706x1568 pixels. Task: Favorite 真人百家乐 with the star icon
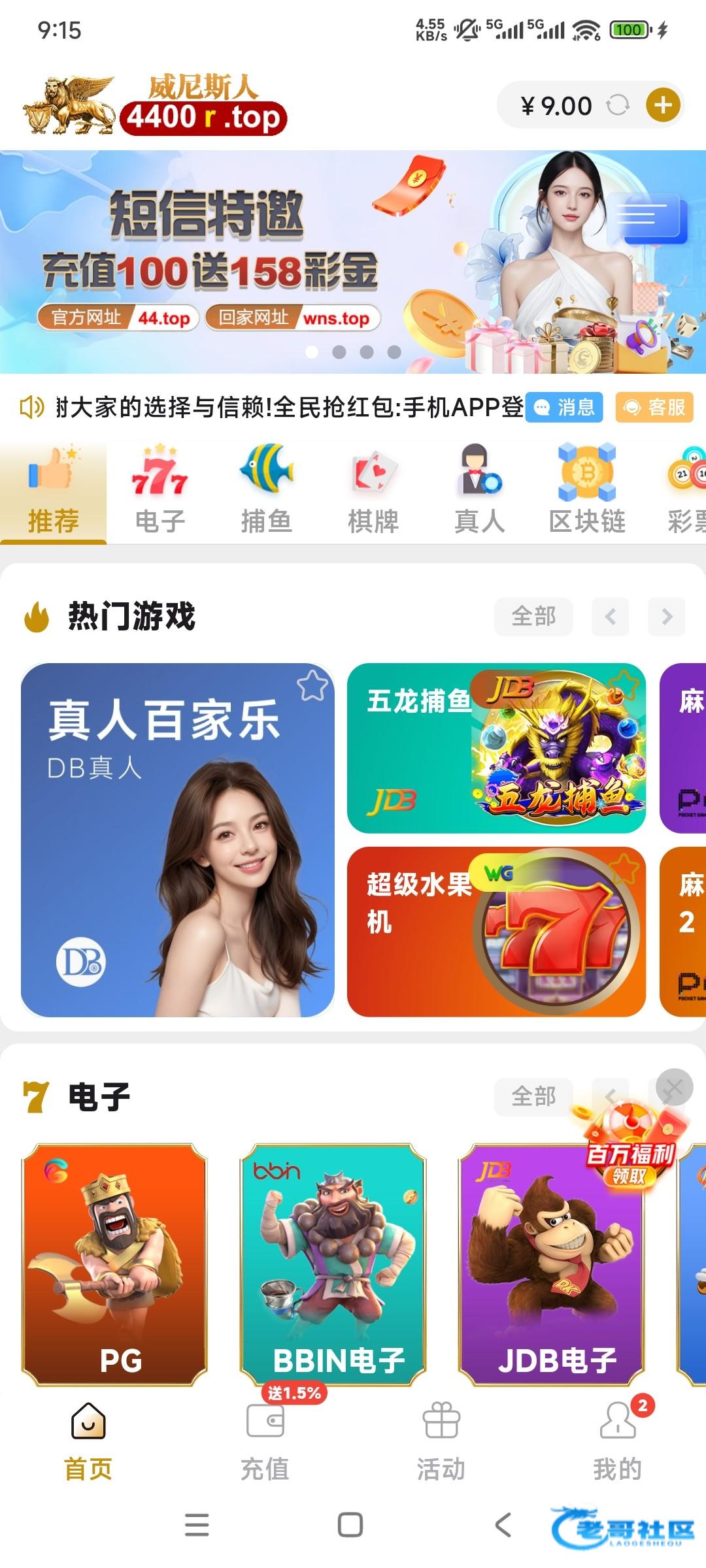click(x=312, y=686)
